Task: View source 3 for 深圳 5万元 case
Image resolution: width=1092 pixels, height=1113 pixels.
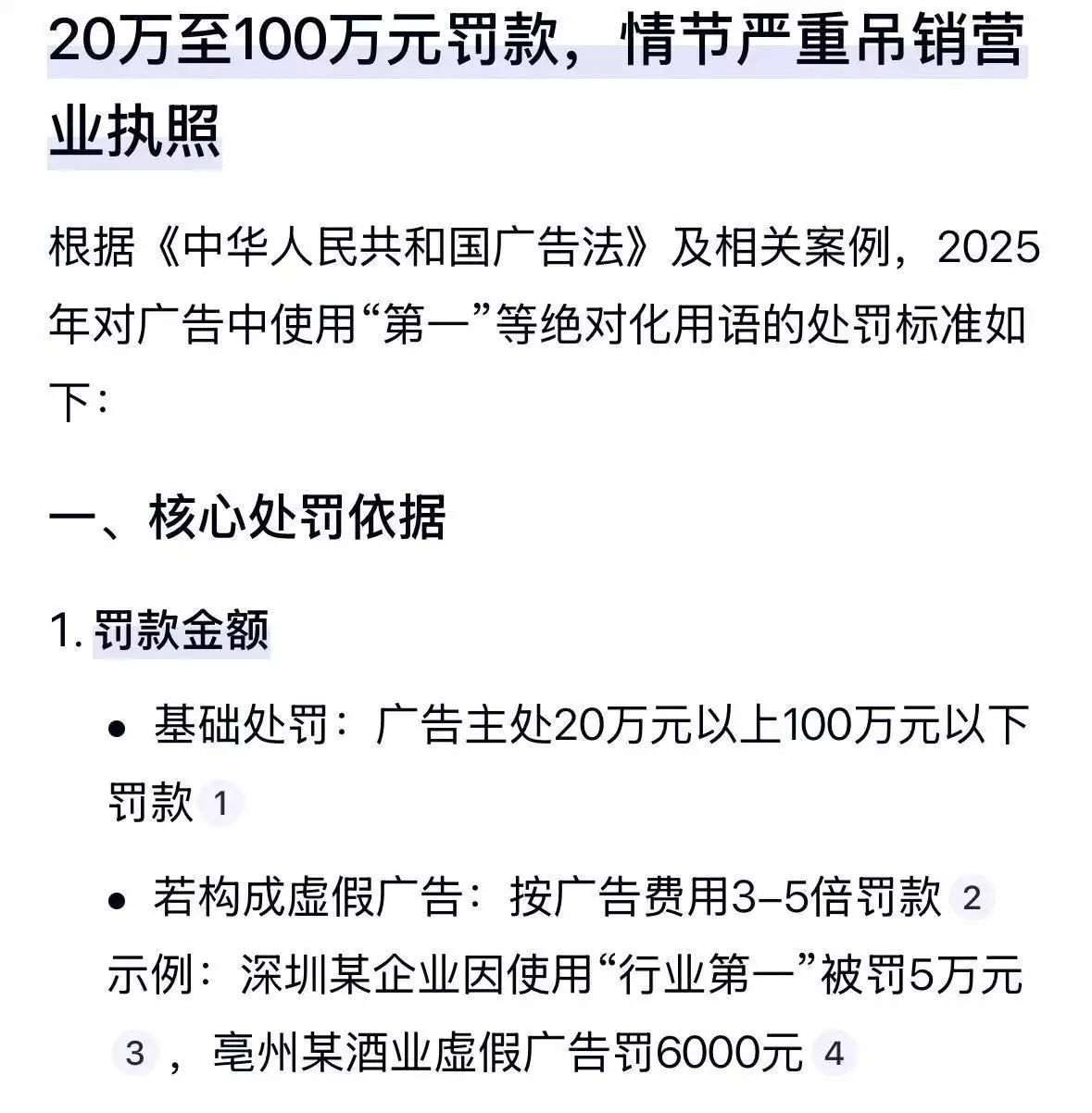Action: 135,1054
